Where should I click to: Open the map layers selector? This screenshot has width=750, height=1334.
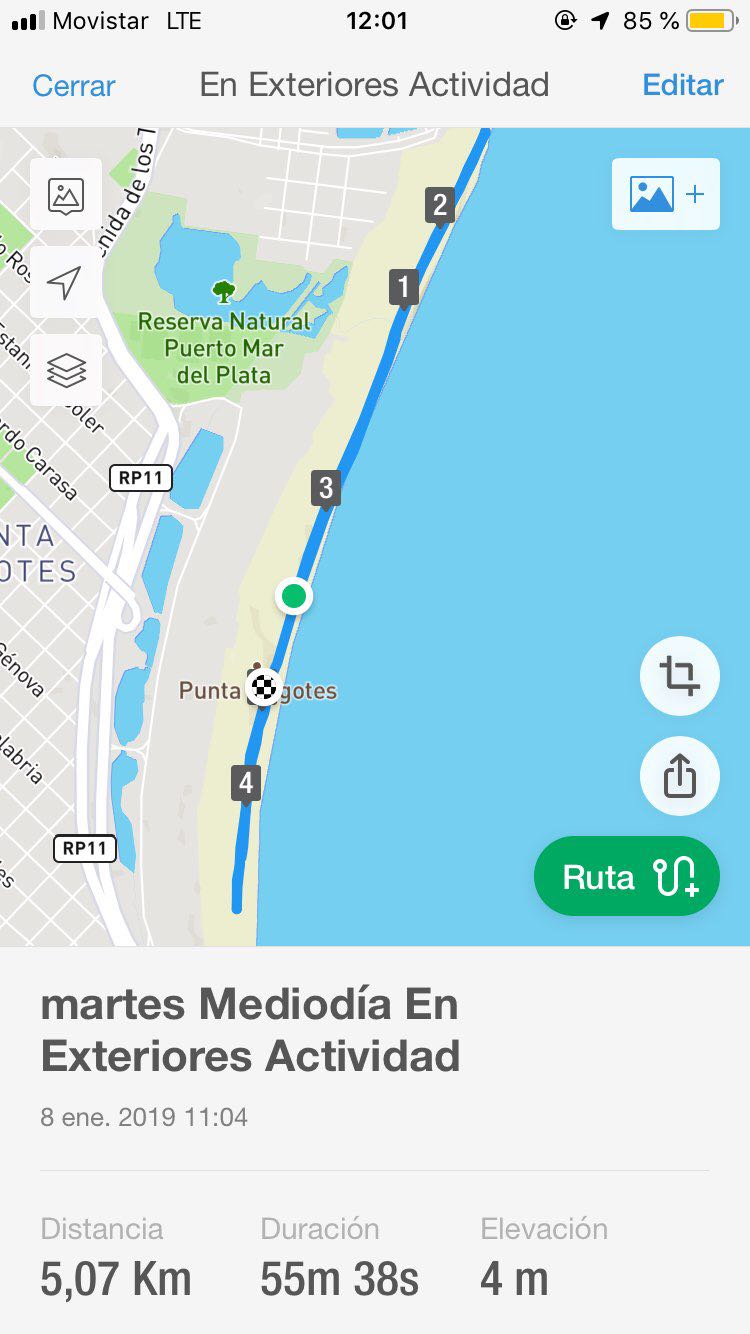tap(66, 371)
